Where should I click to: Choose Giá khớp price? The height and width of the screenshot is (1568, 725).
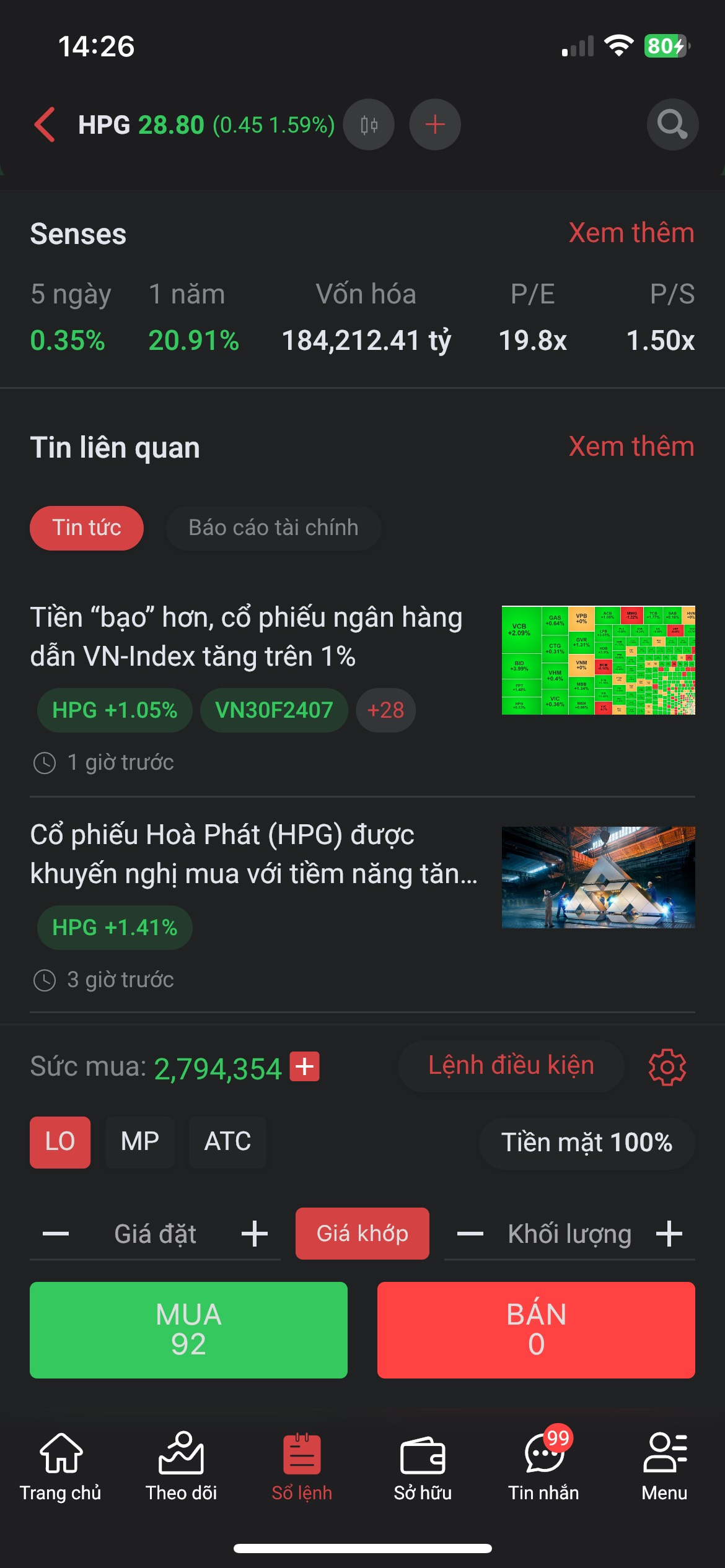click(362, 1234)
